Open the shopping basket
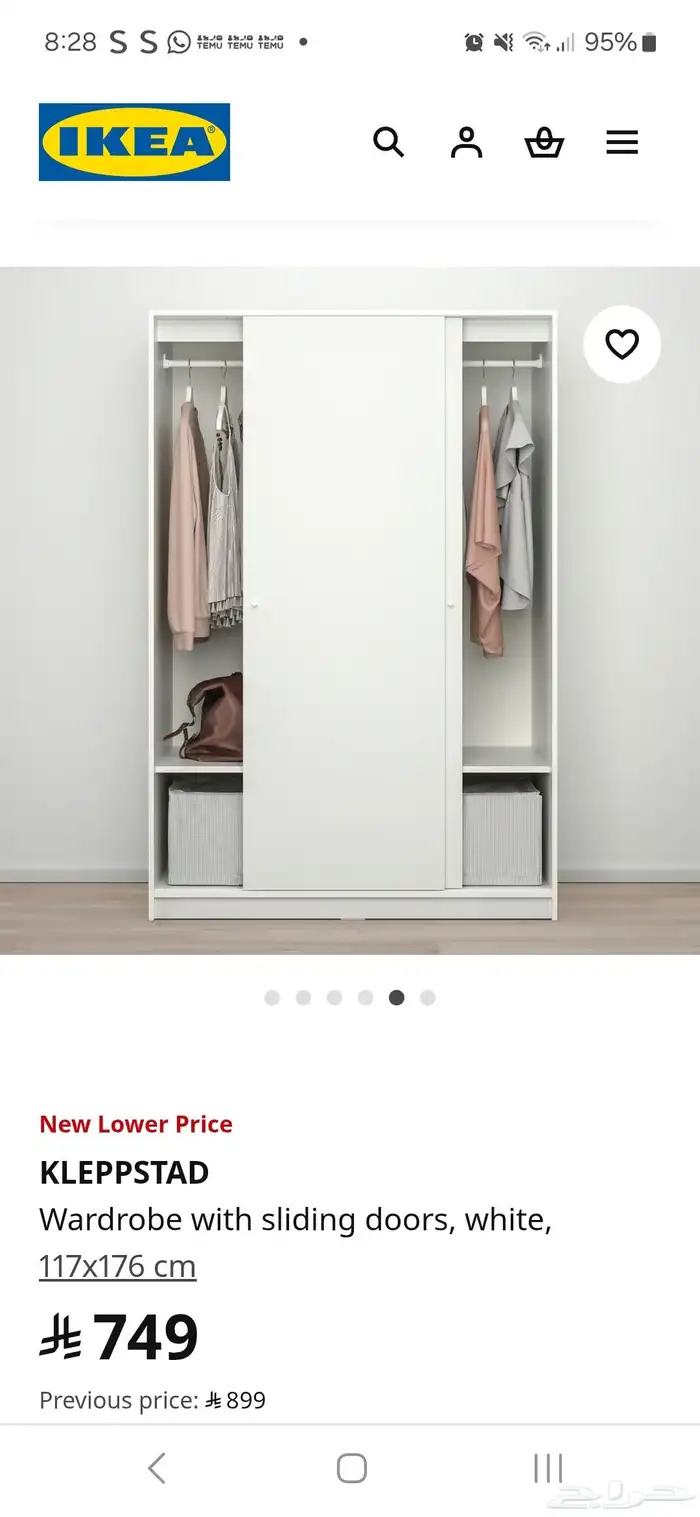700x1517 pixels. (x=544, y=143)
